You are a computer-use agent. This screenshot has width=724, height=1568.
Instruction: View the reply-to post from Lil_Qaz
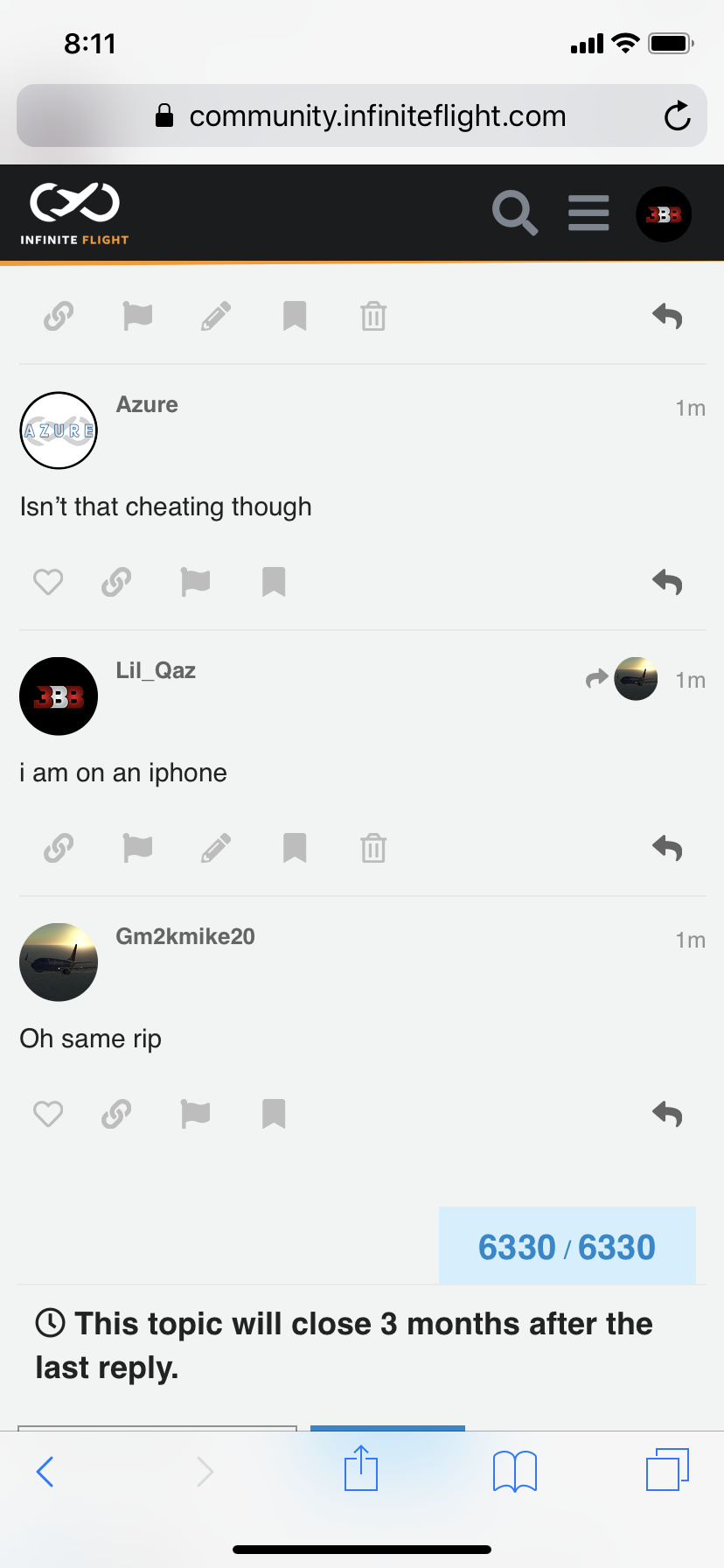click(623, 679)
